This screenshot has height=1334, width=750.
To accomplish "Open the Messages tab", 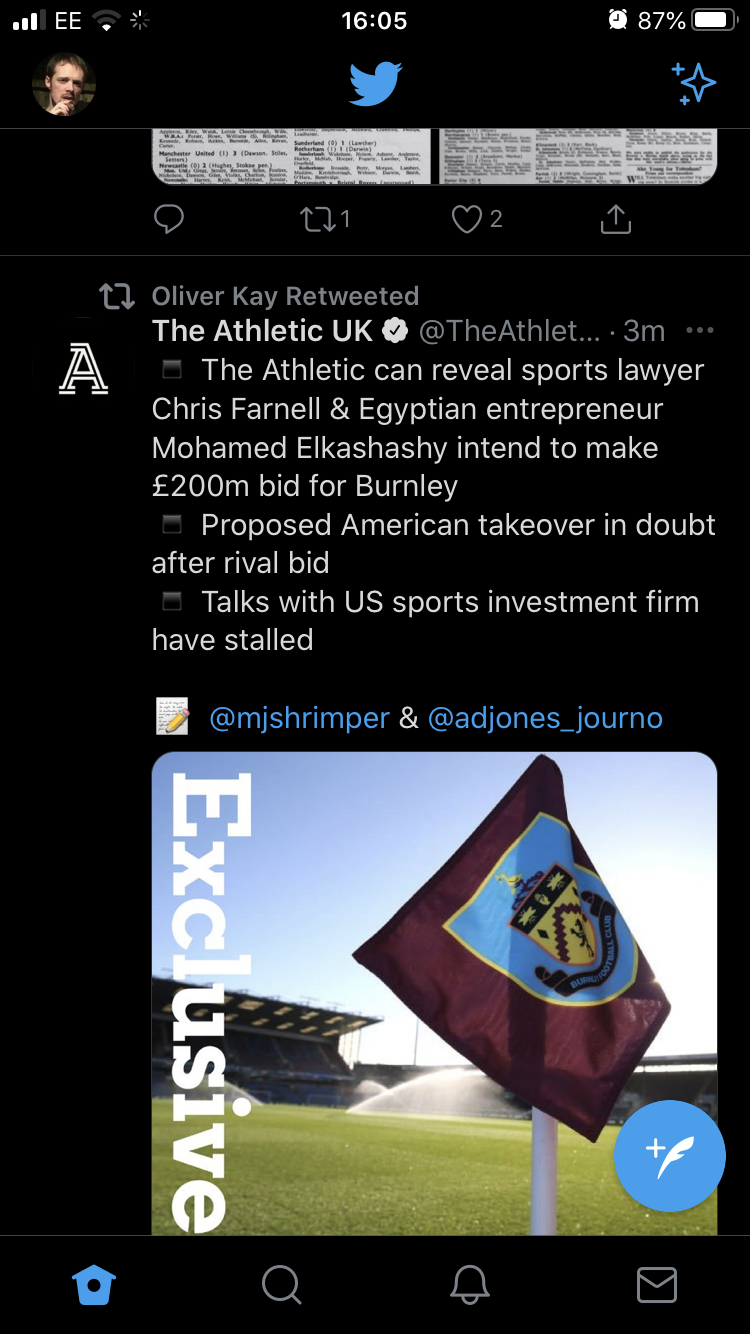I will point(656,1285).
